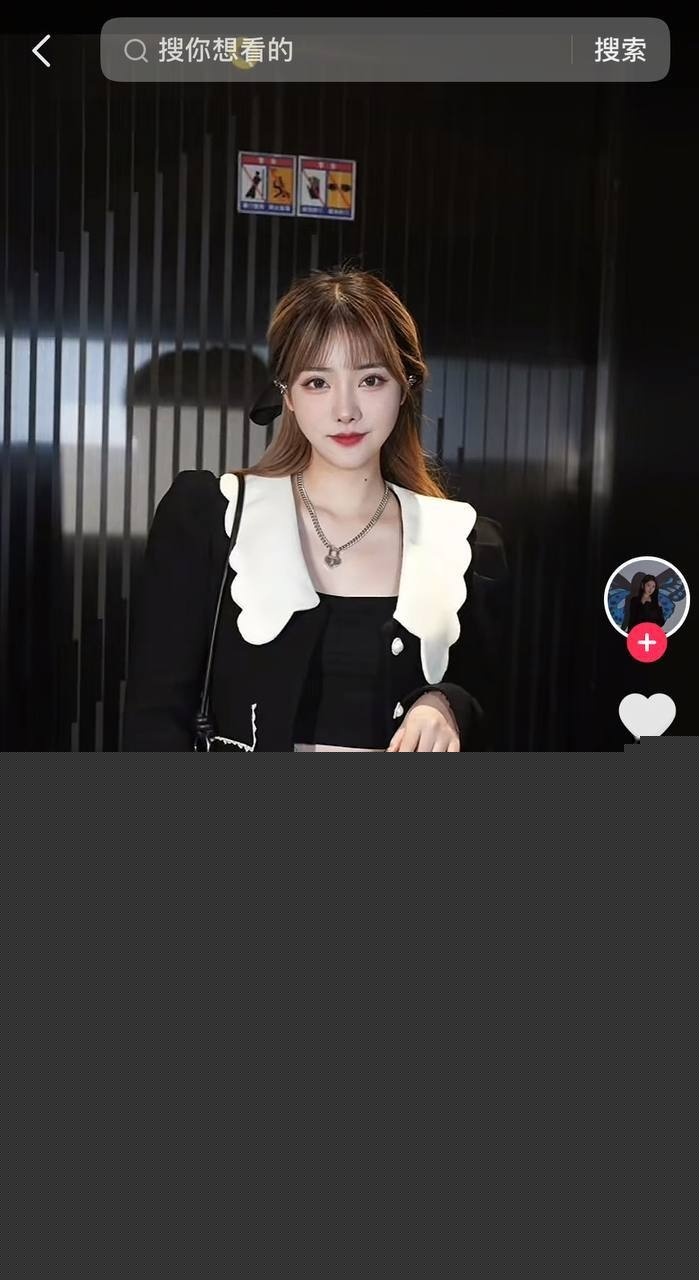Open the creator's profile avatar
The image size is (699, 1280).
click(x=646, y=596)
